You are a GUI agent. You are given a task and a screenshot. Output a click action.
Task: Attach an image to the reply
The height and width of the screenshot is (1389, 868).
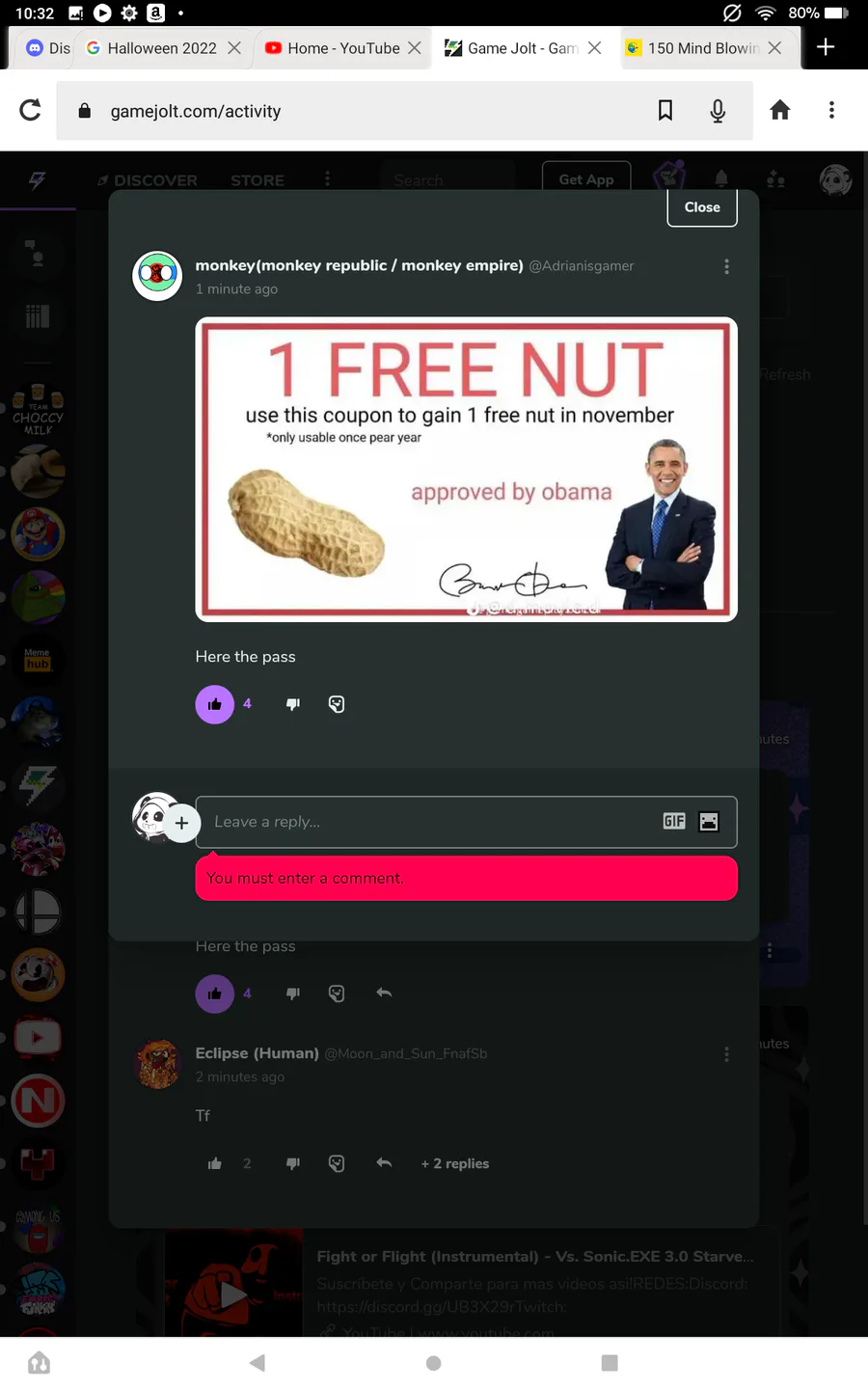pyautogui.click(x=709, y=821)
